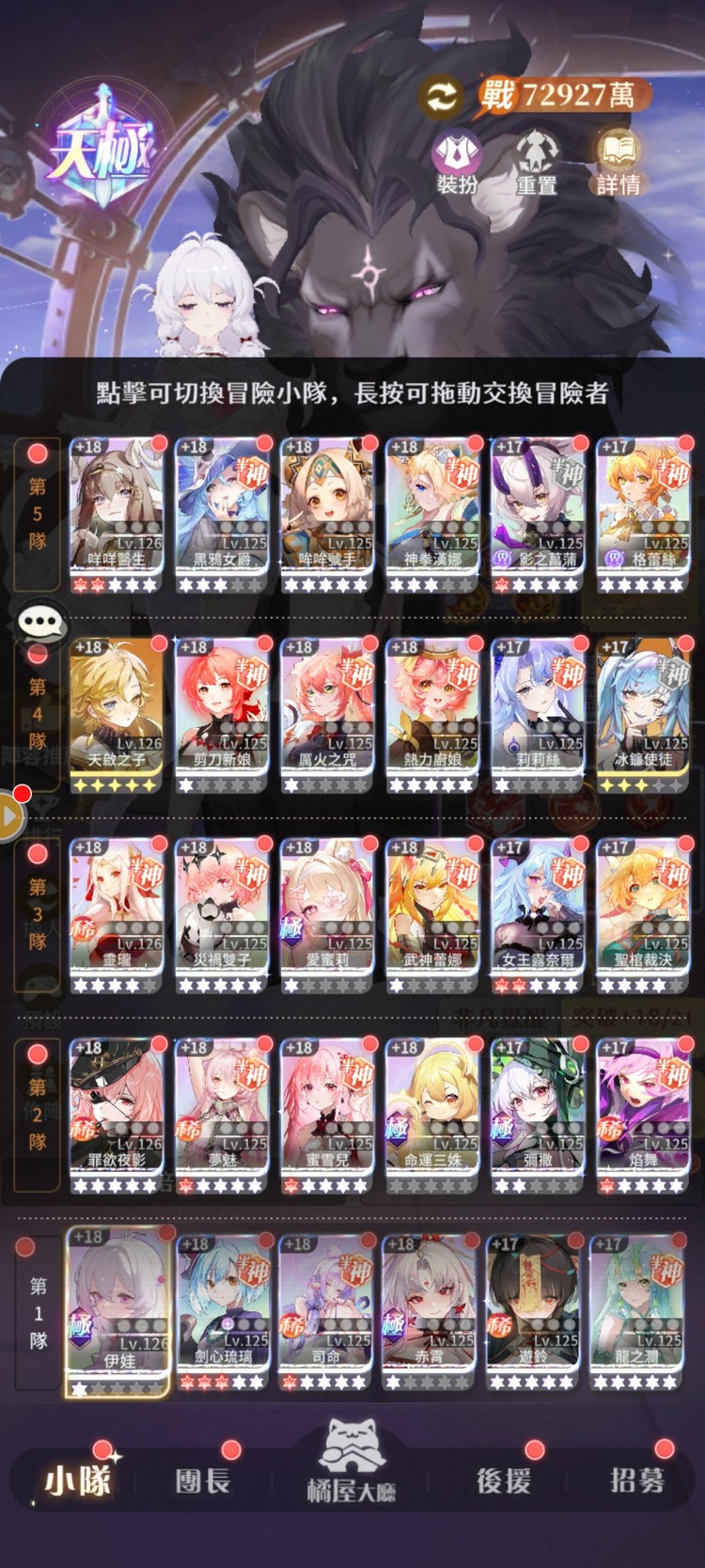The image size is (705, 1568).
Task: Tap the 重置 reset icon
Action: (x=537, y=162)
